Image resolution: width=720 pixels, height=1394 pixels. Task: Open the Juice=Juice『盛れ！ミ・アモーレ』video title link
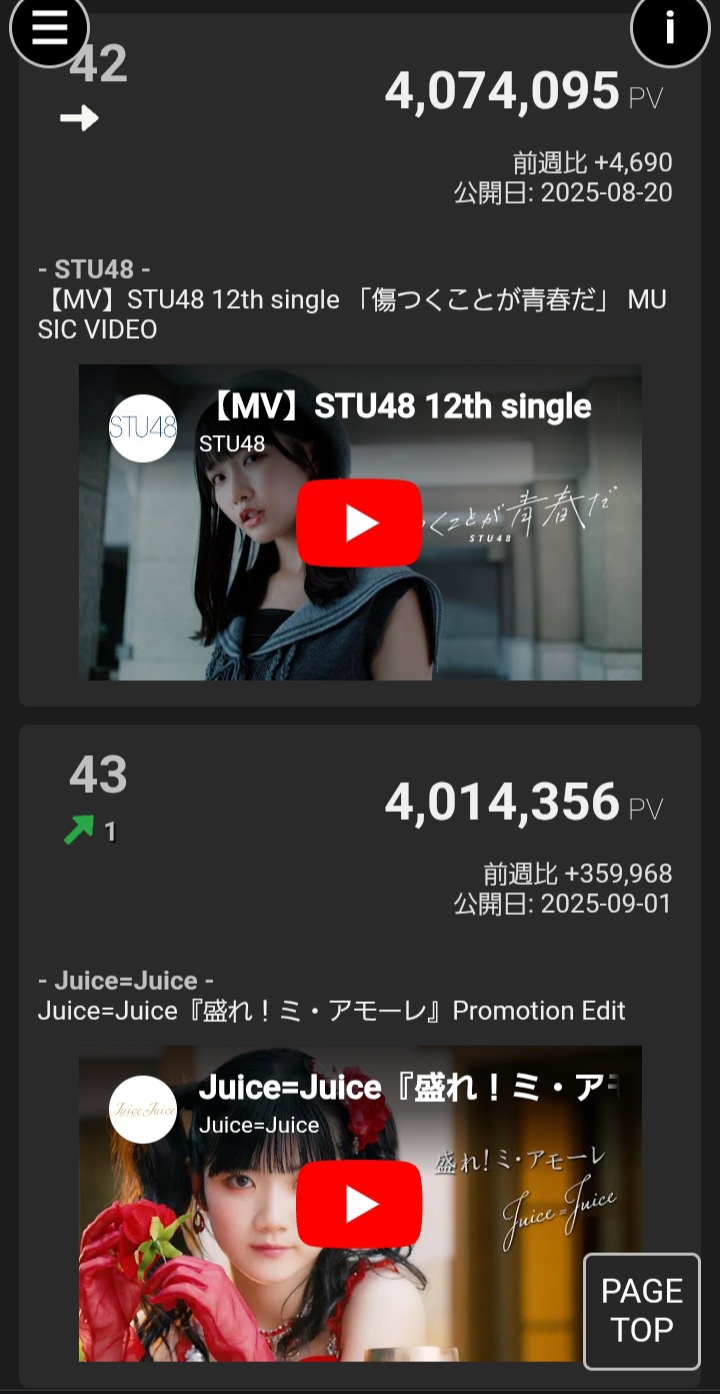tap(408, 1088)
